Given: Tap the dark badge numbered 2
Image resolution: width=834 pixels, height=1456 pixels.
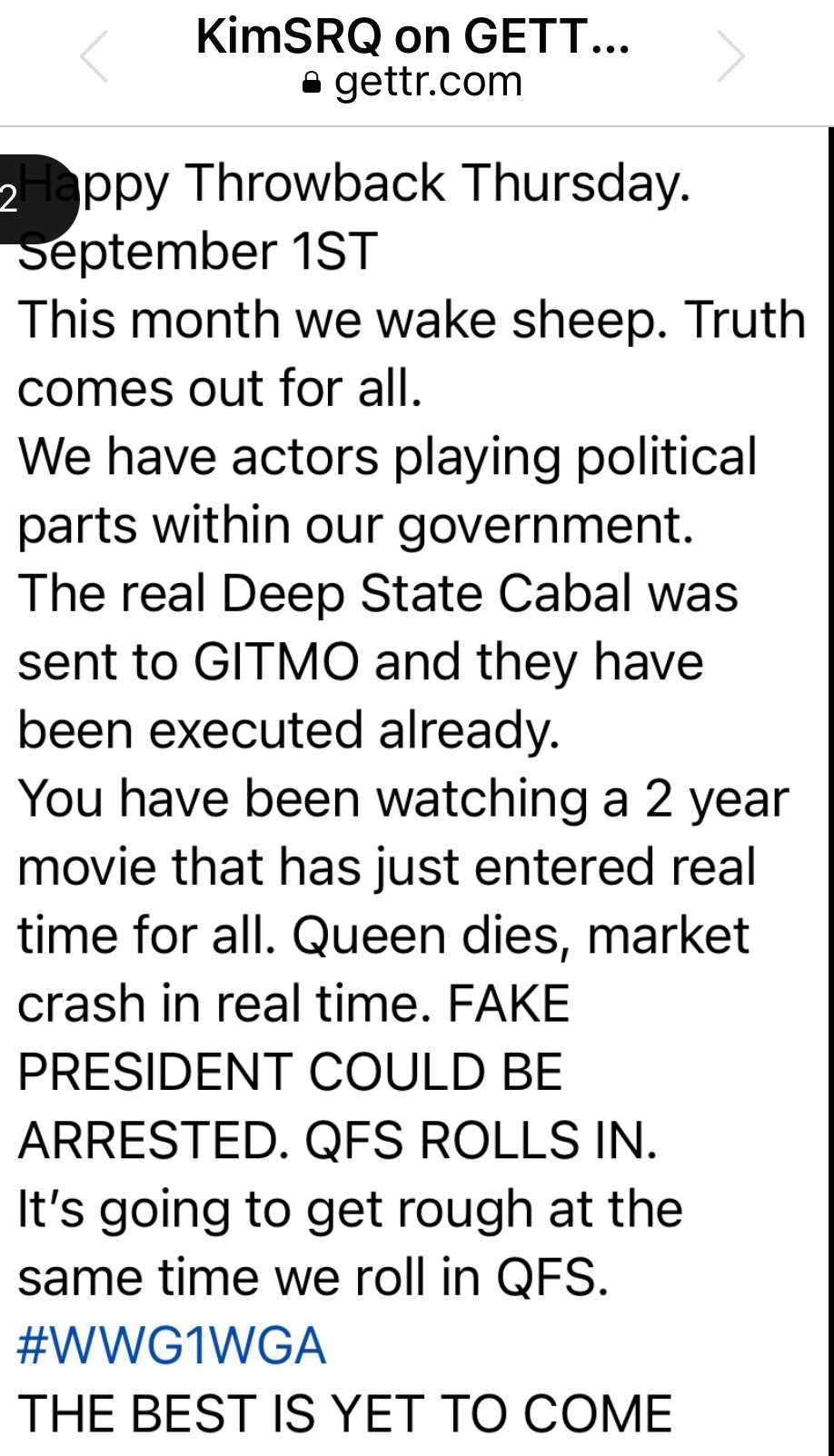Looking at the screenshot, I should [35, 197].
